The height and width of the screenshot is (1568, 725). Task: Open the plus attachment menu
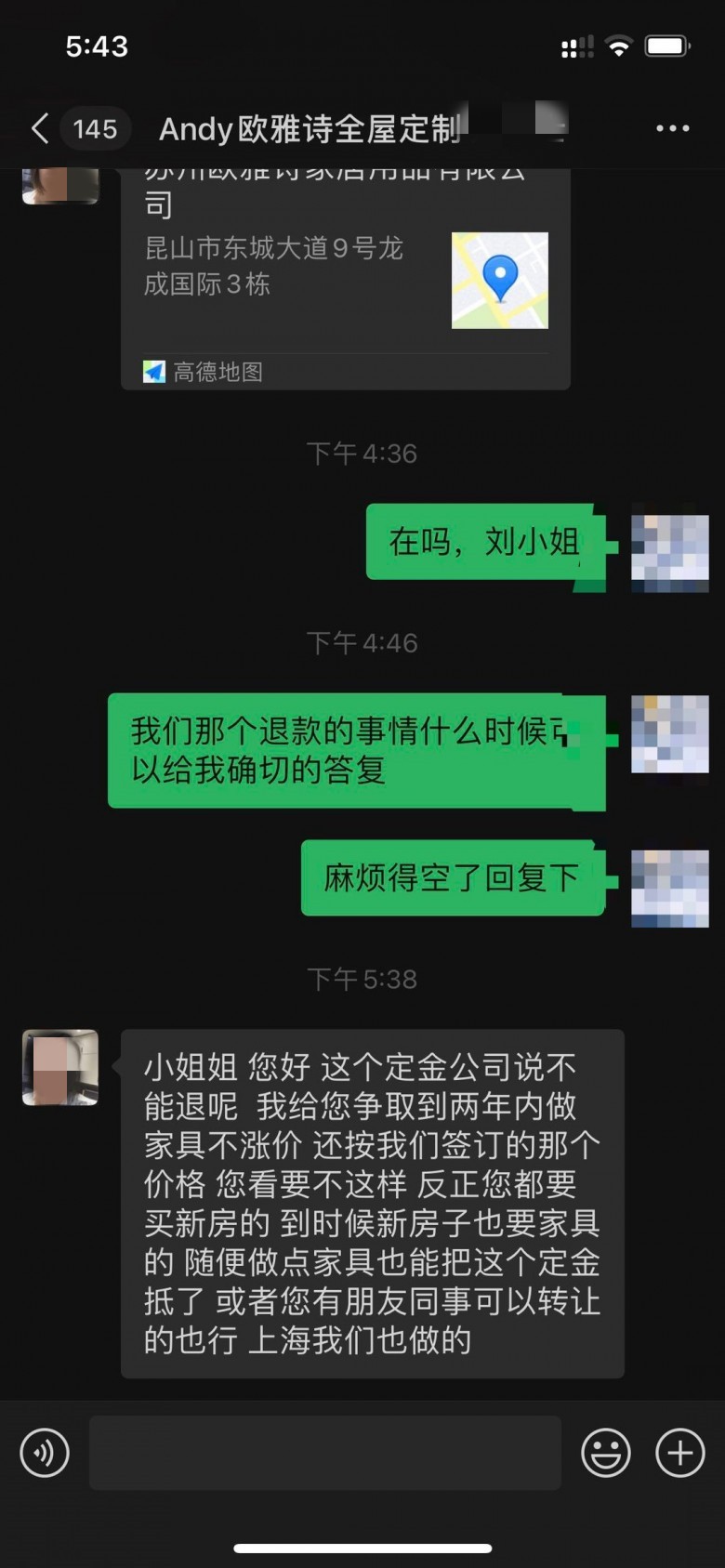click(679, 1453)
